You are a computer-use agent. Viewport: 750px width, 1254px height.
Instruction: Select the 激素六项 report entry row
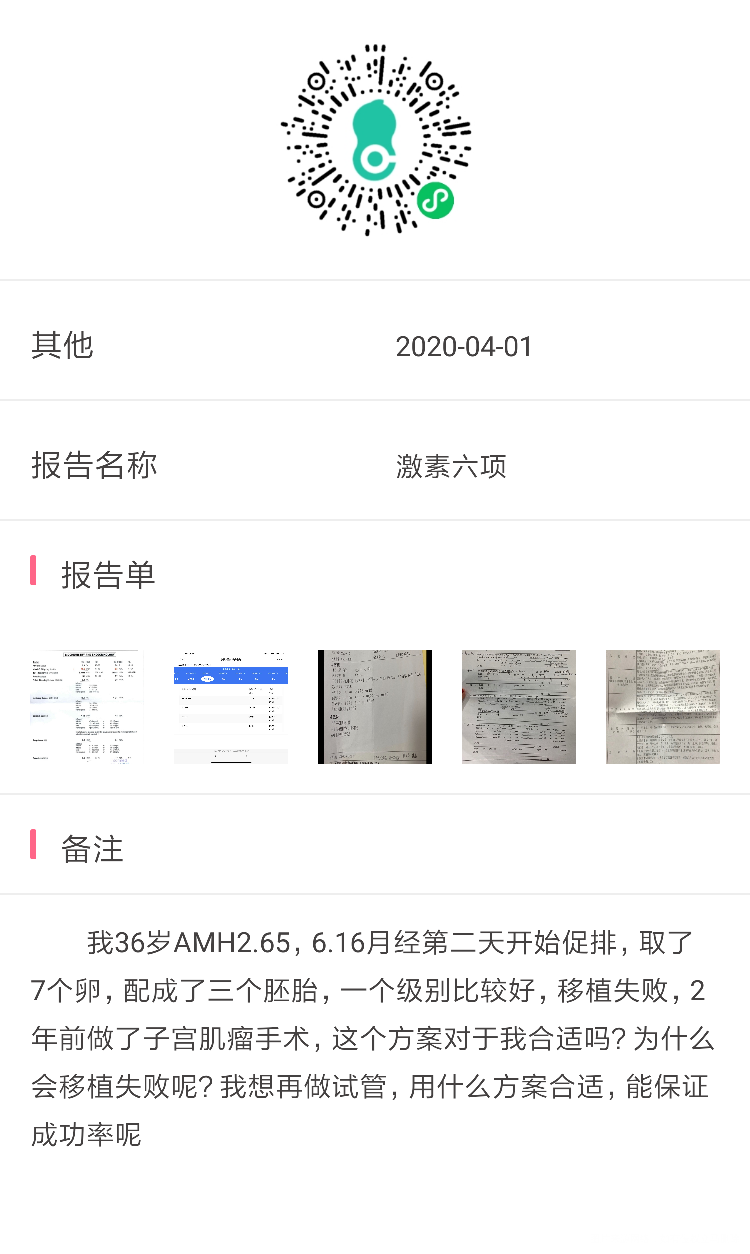pos(375,465)
